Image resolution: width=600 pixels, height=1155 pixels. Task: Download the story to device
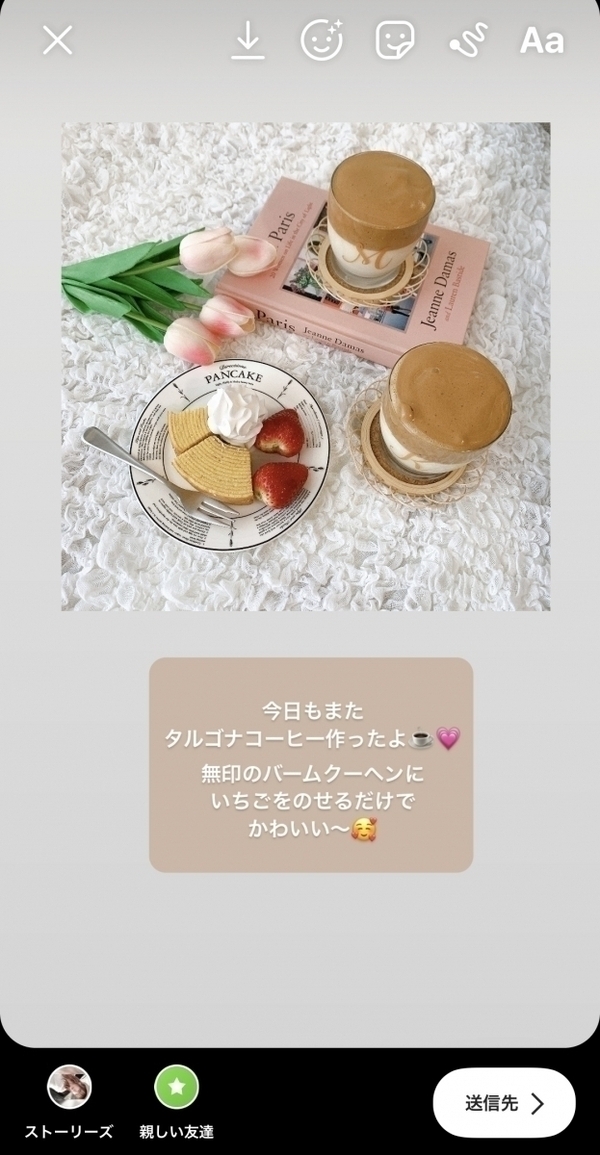point(248,41)
